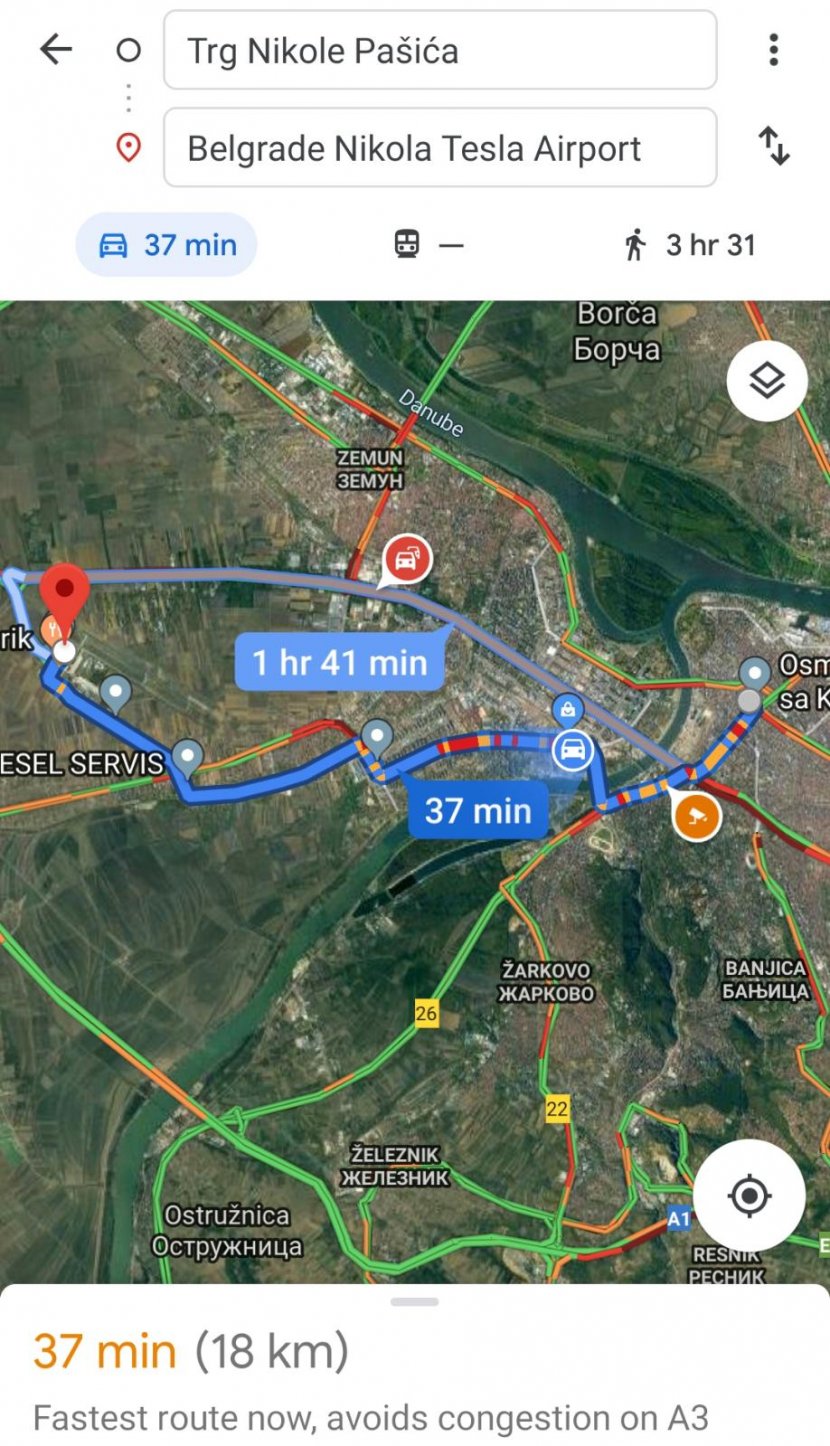
Task: Swap start and destination
Action: pos(773,147)
